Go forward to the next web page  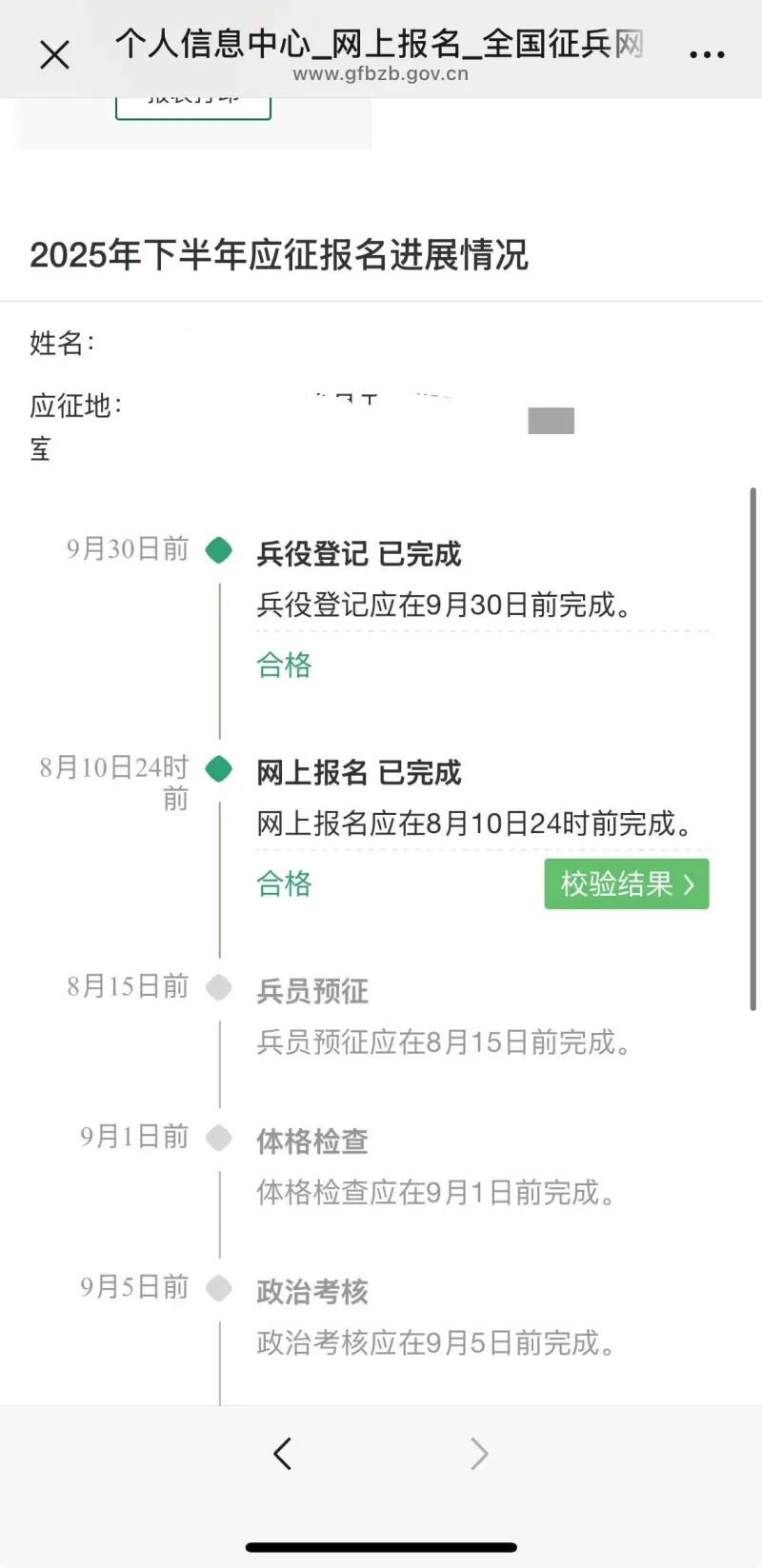[x=479, y=1454]
